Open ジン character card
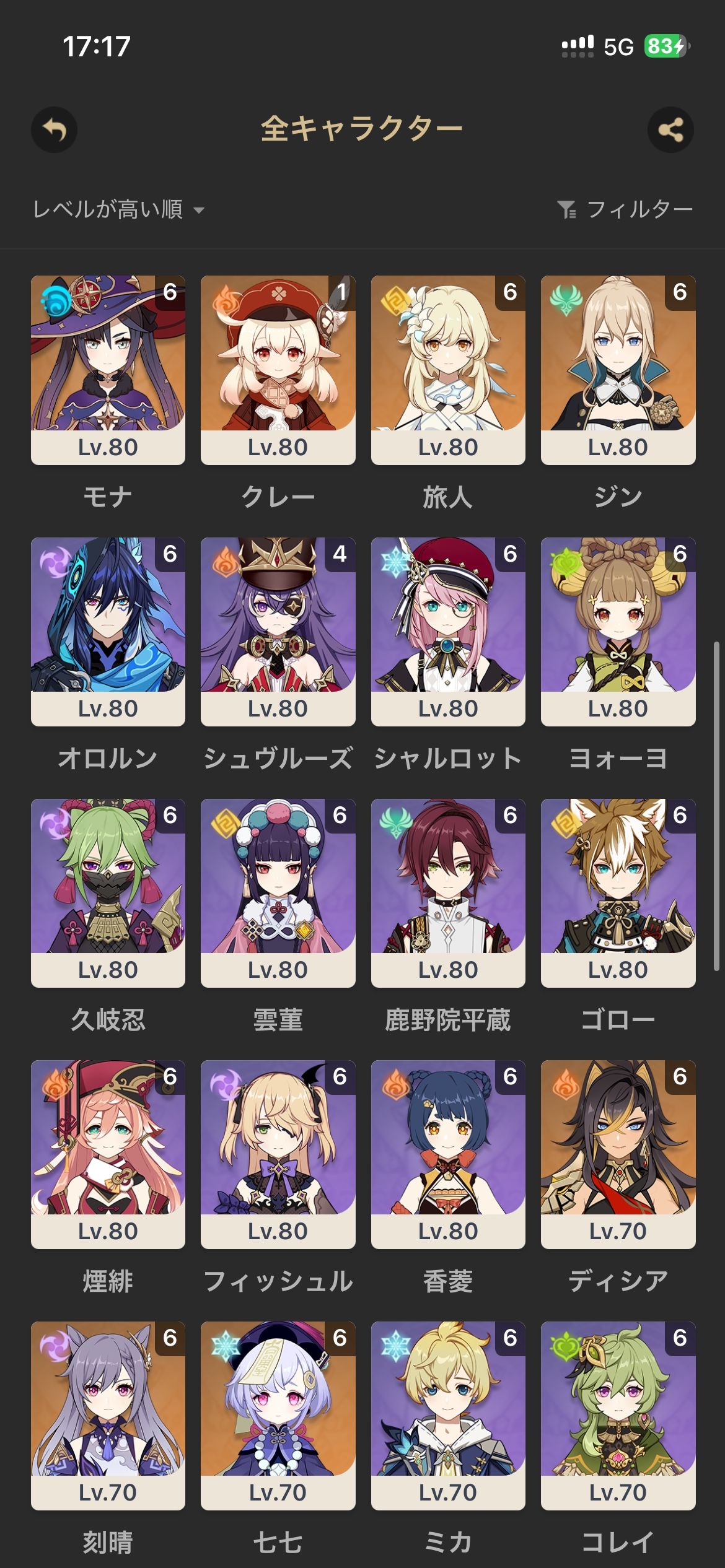This screenshot has height=1568, width=725. 618,370
